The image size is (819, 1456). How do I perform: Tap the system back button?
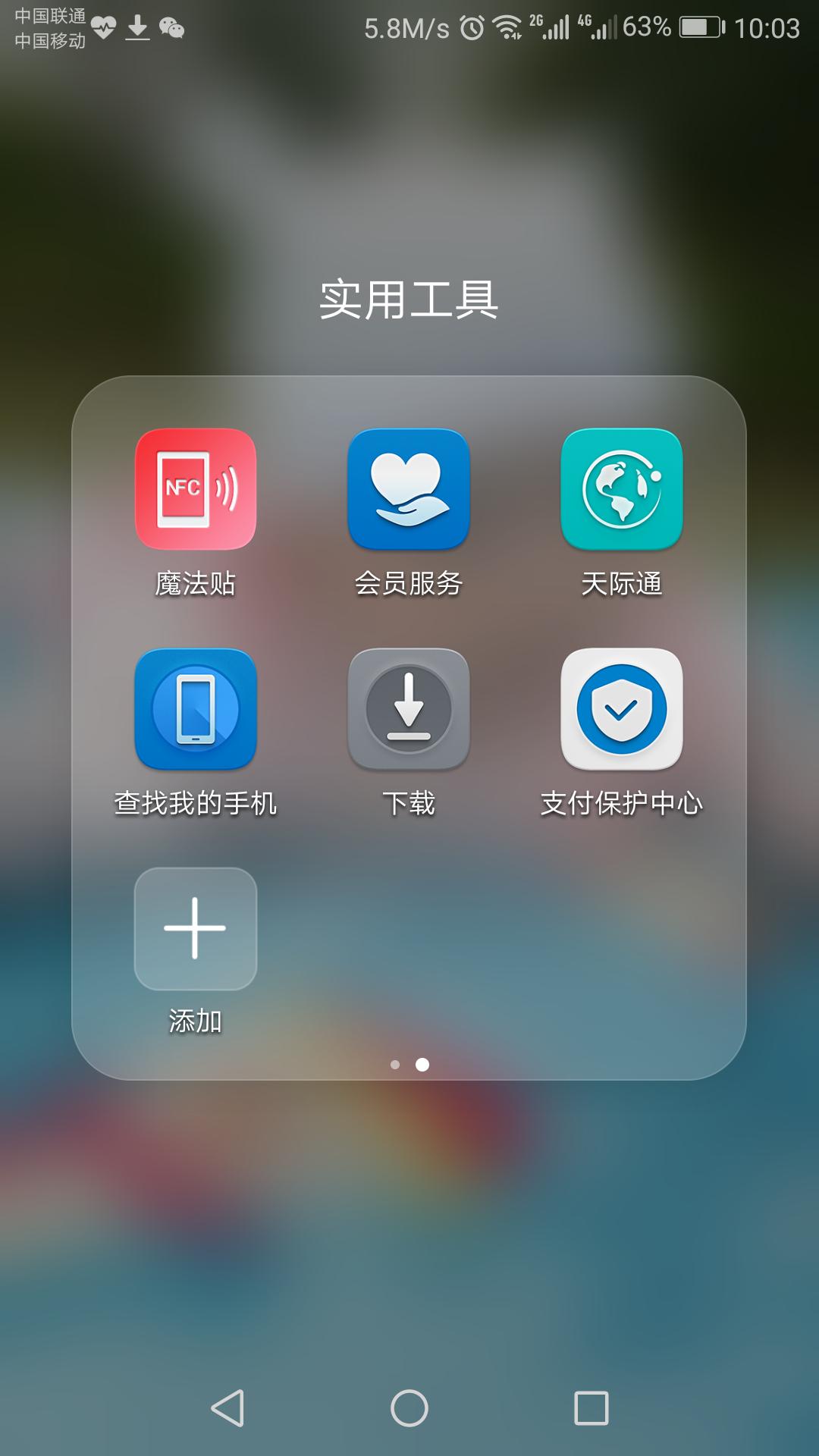point(227,1408)
